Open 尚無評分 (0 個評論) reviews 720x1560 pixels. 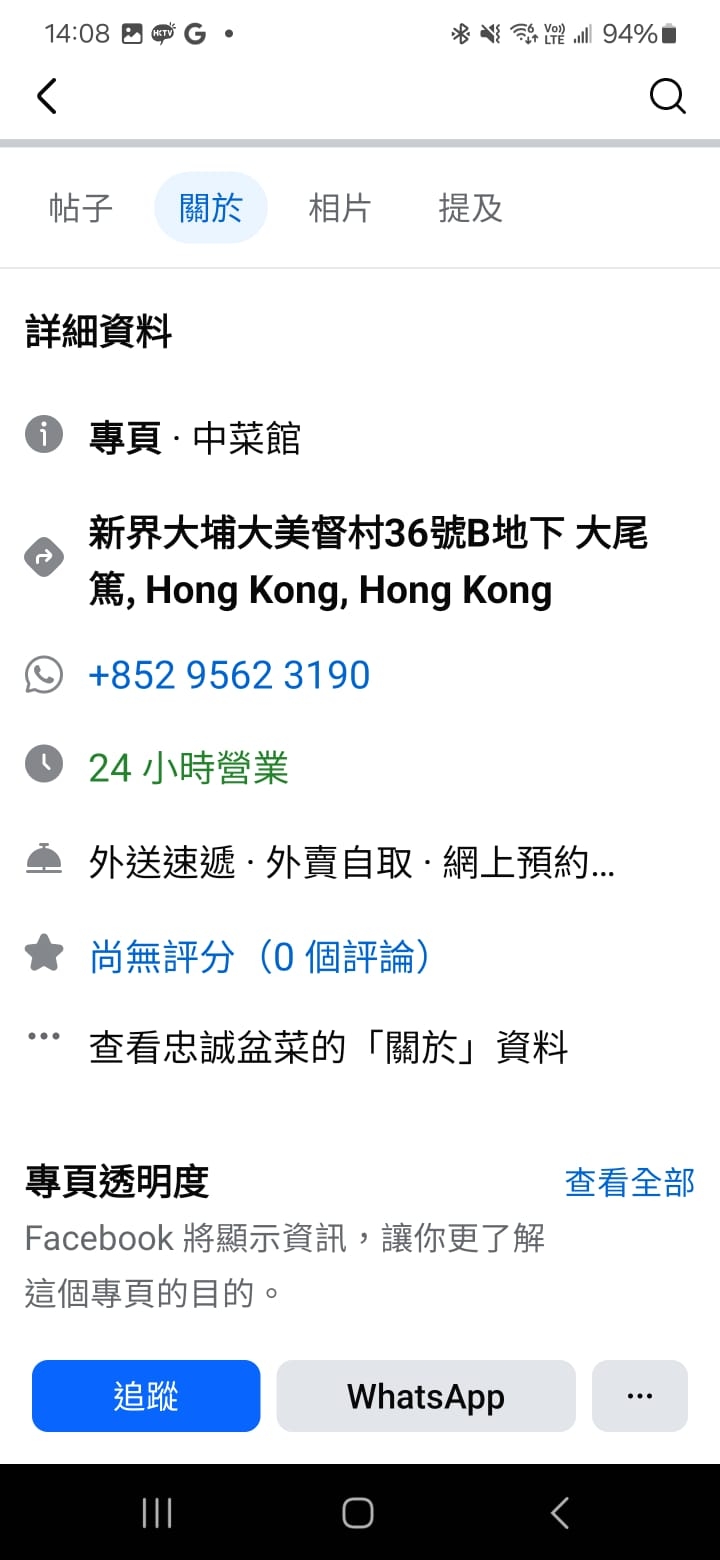tap(260, 957)
